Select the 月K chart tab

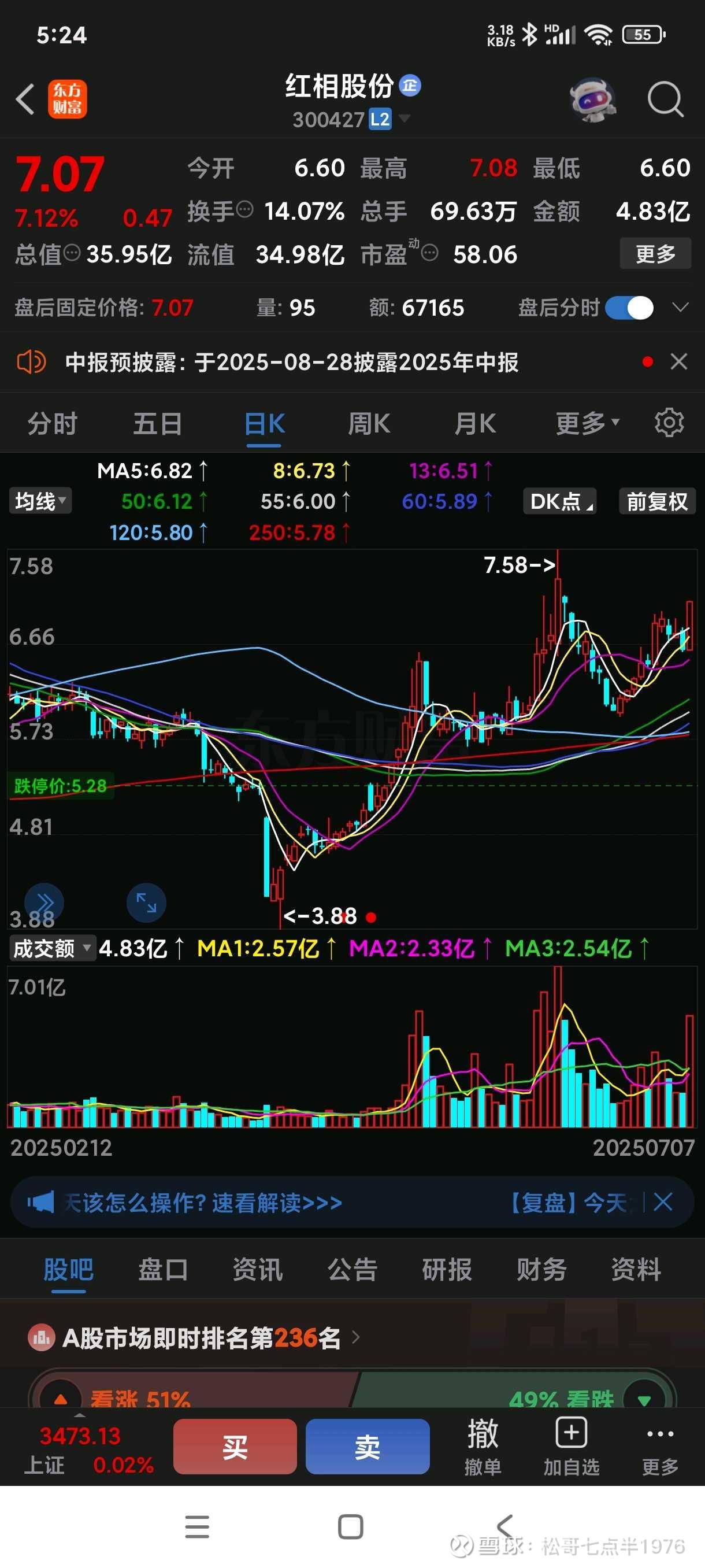(475, 424)
